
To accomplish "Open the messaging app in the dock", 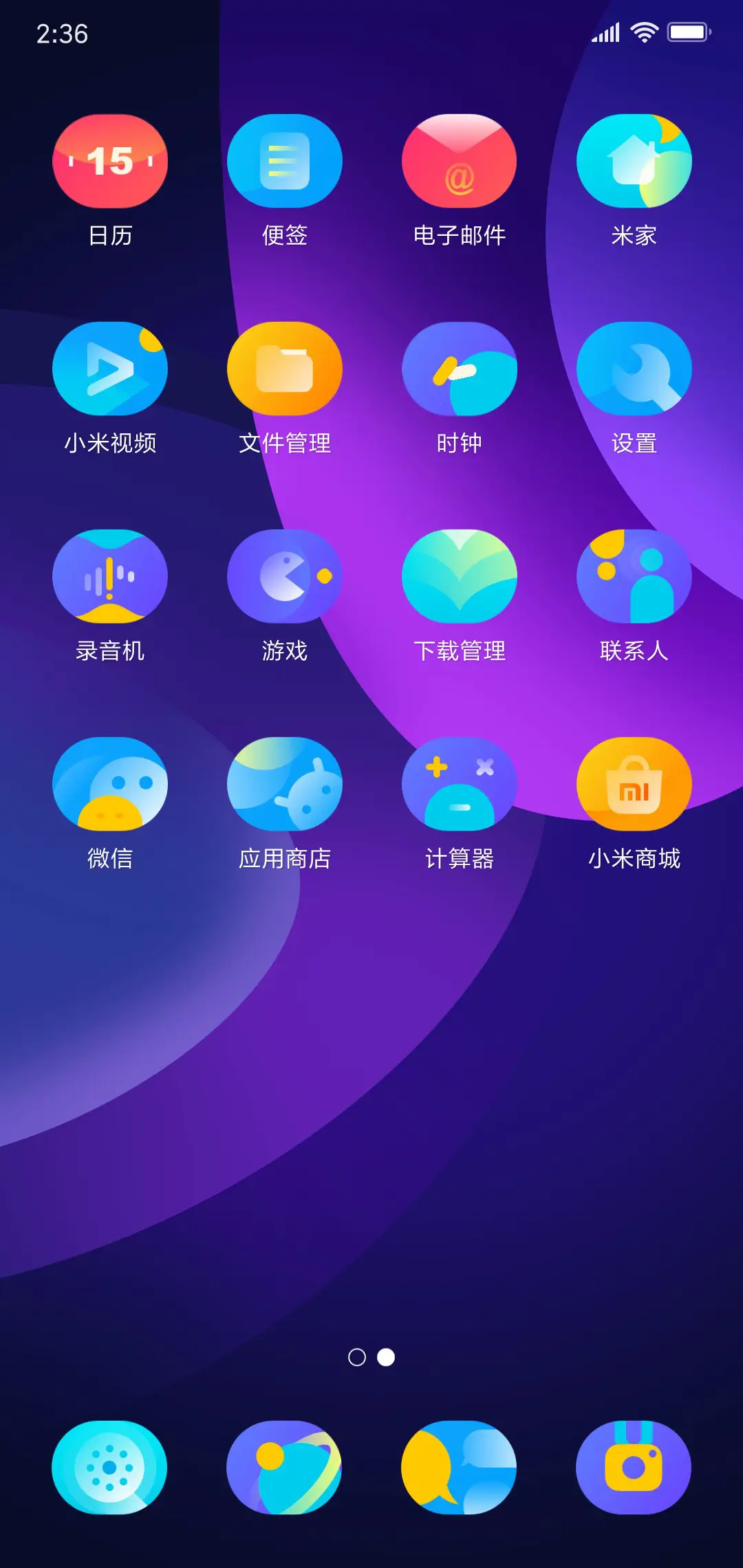I will click(x=459, y=1466).
